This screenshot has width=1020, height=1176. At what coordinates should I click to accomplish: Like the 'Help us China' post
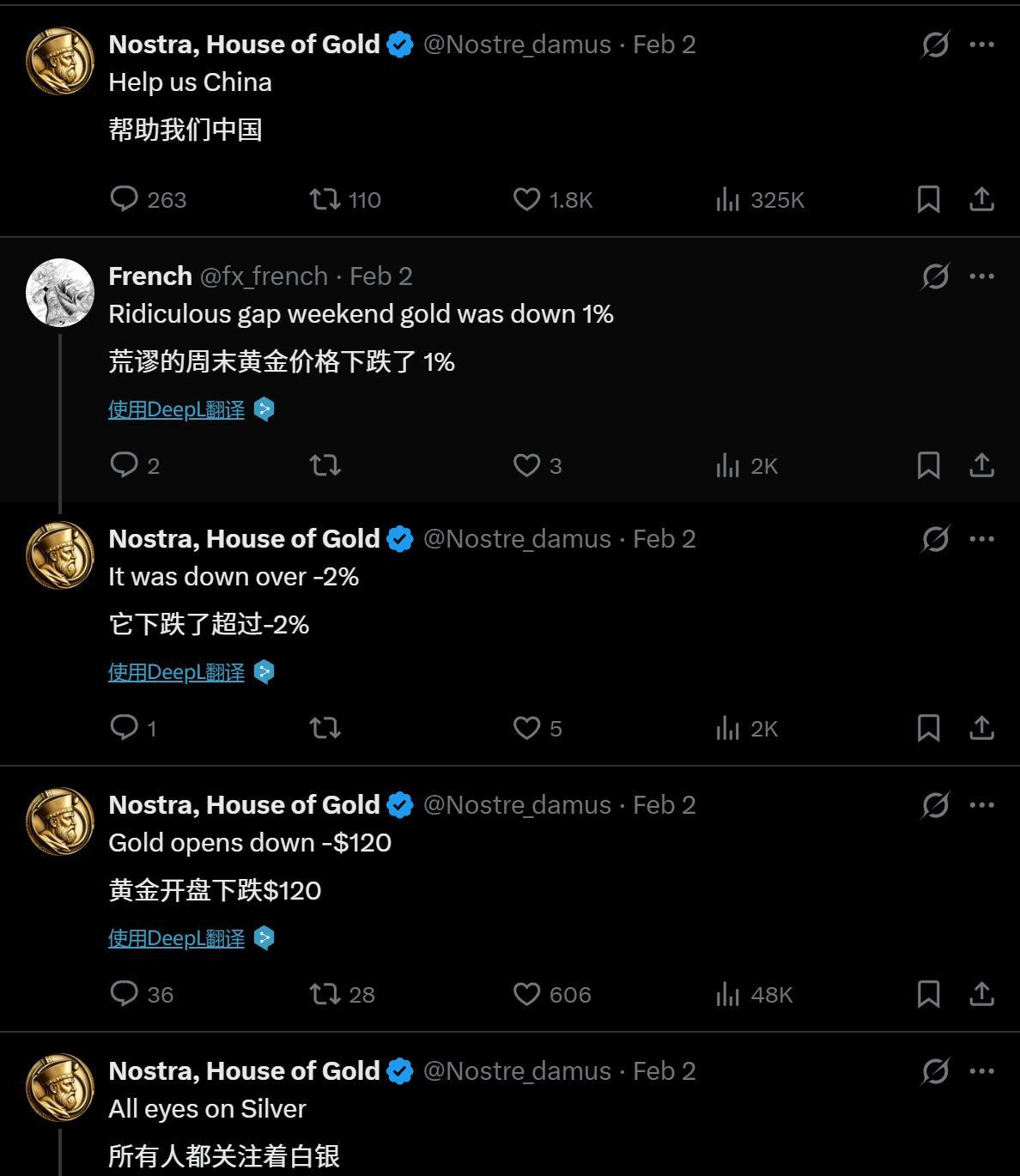coord(526,200)
